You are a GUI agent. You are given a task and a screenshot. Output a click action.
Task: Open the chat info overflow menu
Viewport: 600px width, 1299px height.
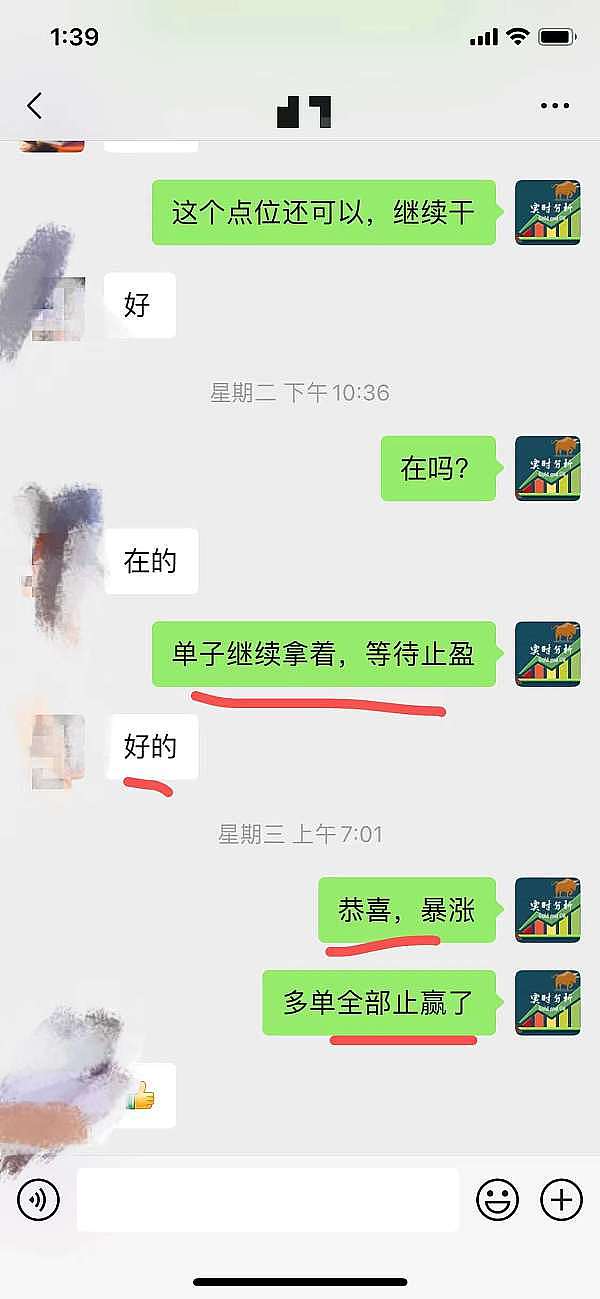[554, 106]
